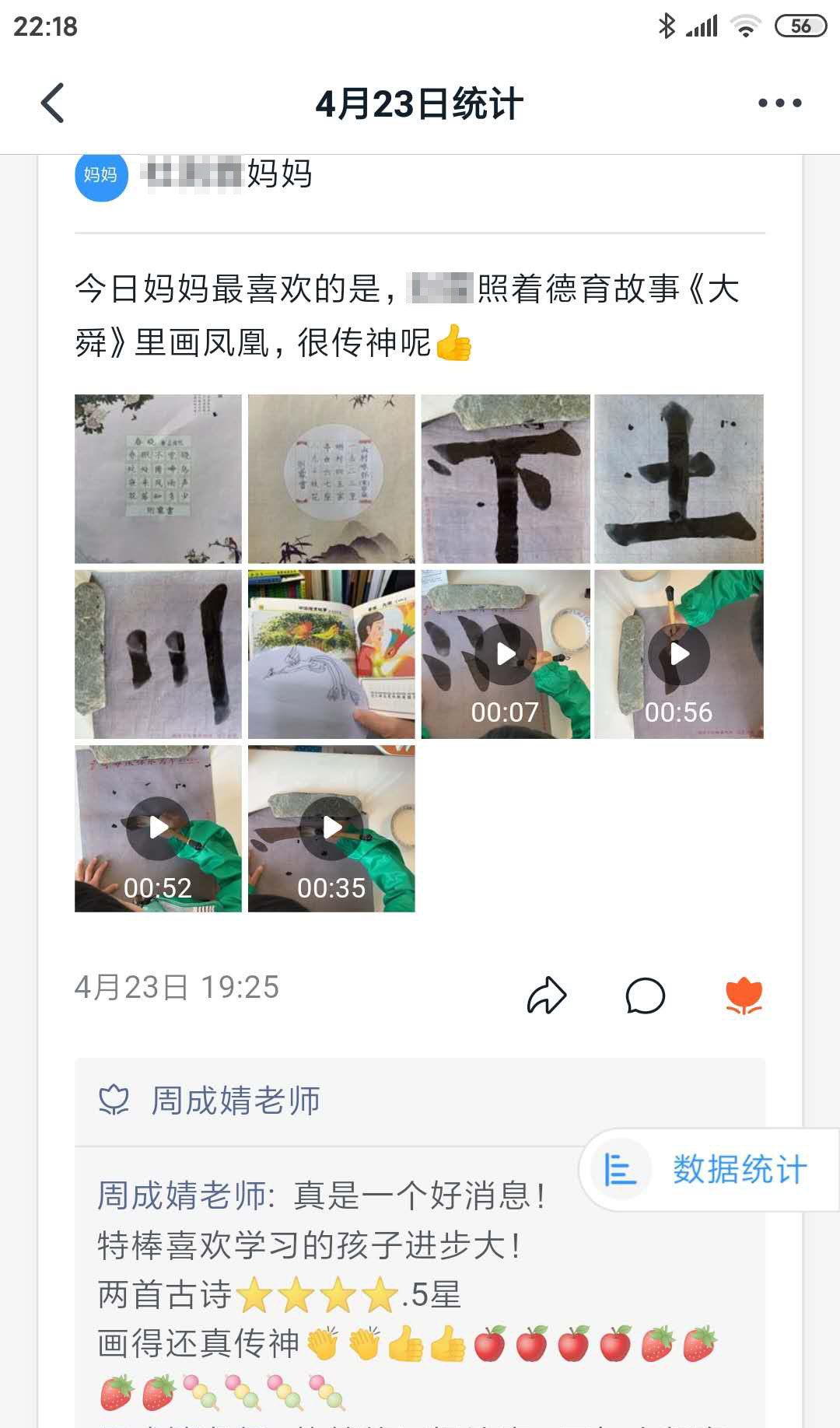This screenshot has width=840, height=1428.
Task: Share the post from 4月23日 19:25
Action: coord(547,995)
